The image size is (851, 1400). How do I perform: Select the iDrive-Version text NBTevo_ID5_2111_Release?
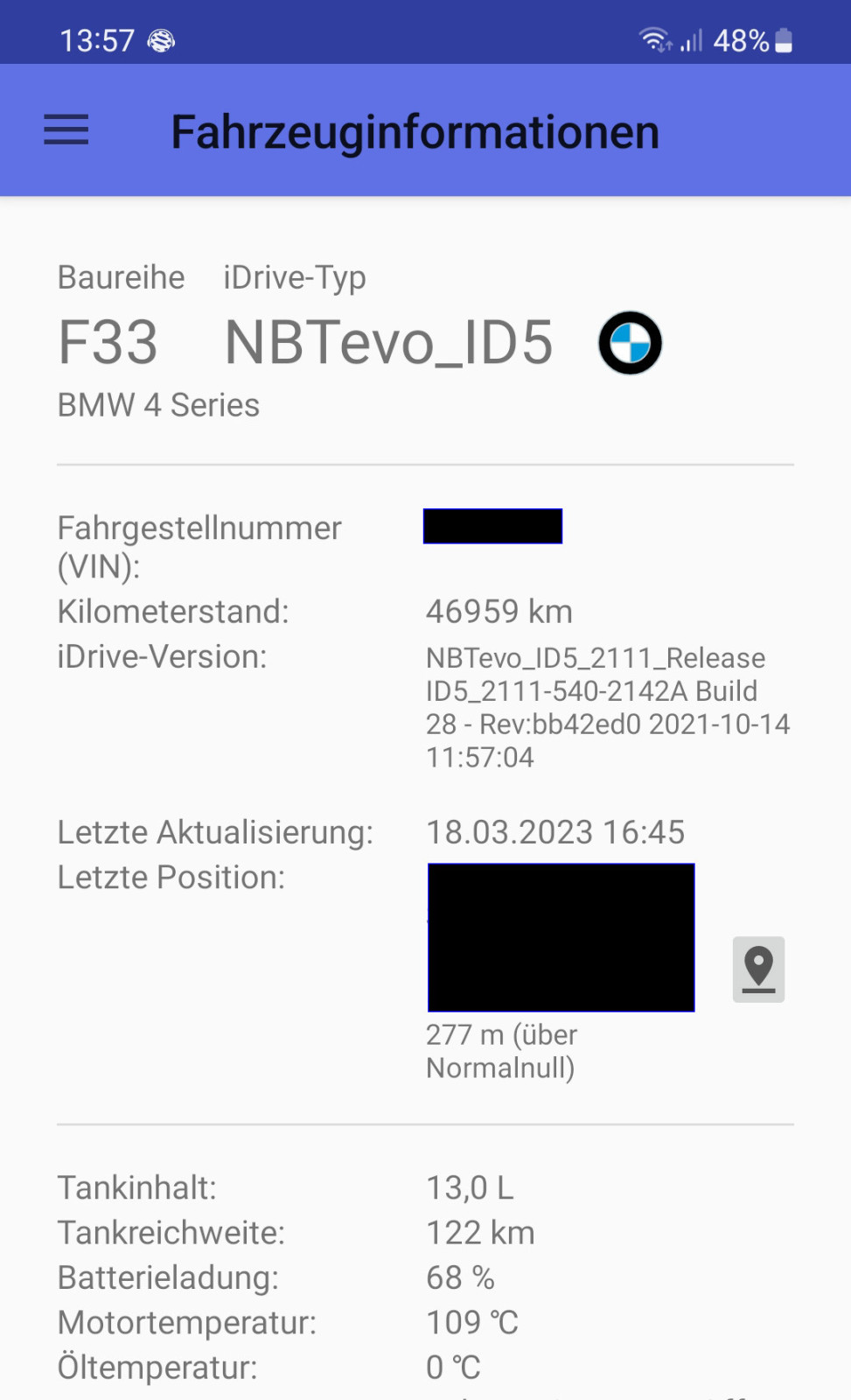595,657
